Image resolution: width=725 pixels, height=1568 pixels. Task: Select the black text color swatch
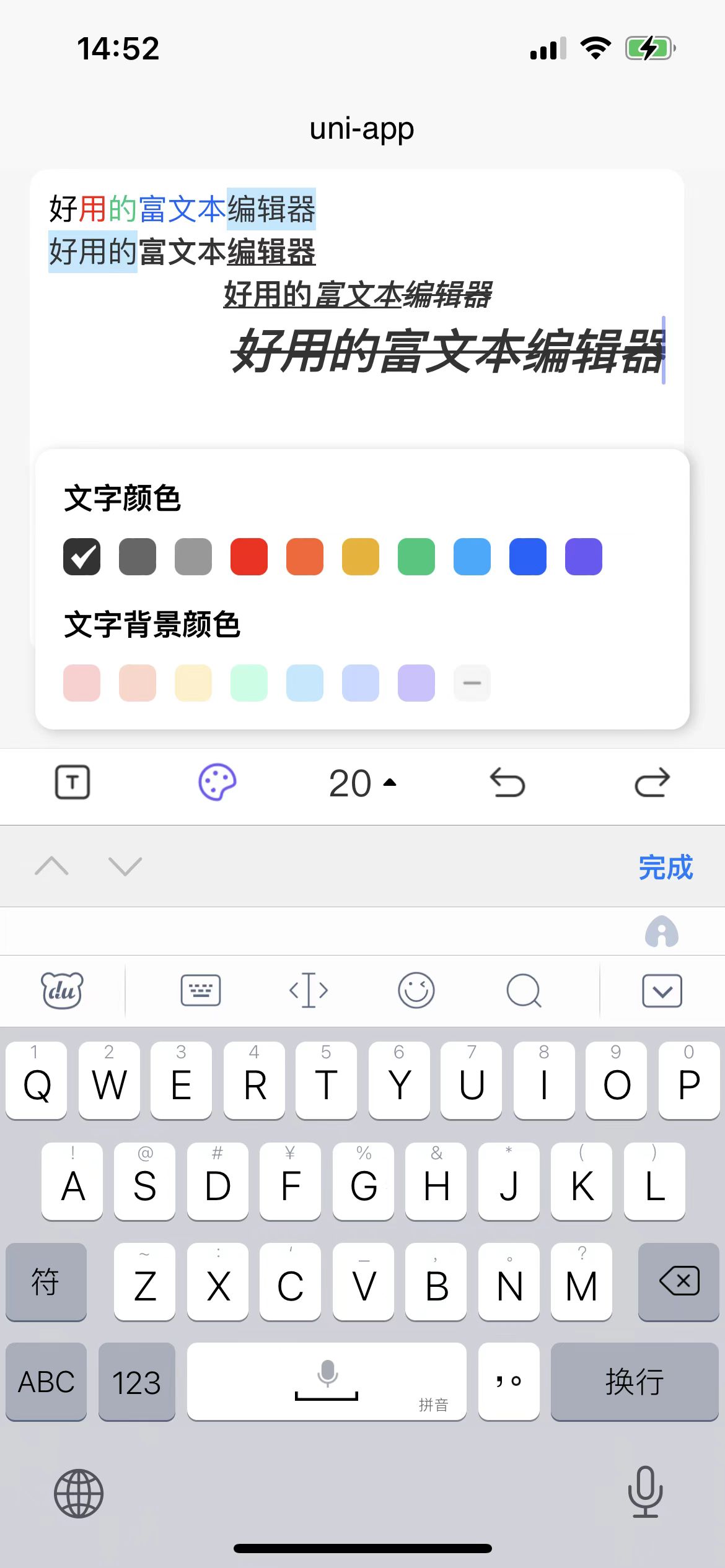82,557
